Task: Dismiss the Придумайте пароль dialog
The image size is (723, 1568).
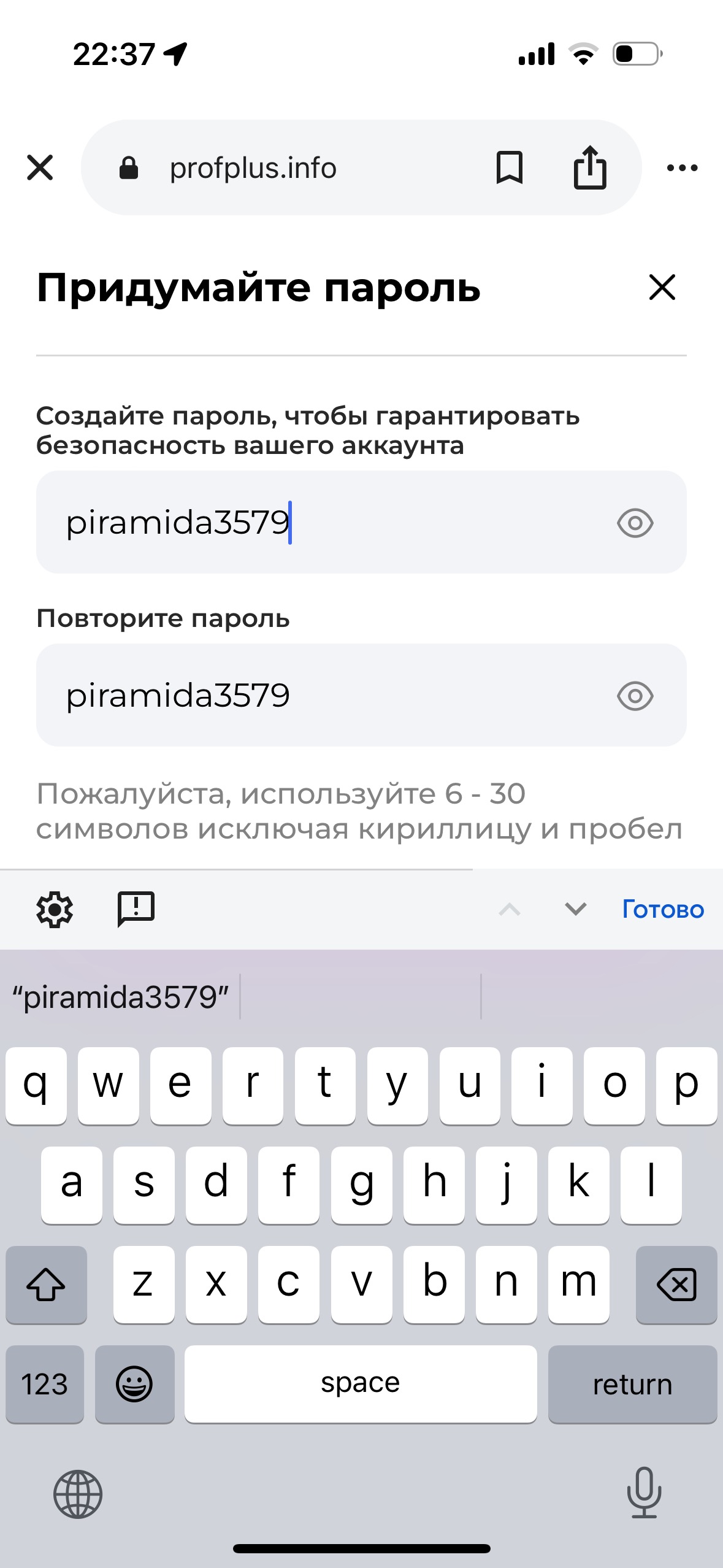Action: pos(662,287)
